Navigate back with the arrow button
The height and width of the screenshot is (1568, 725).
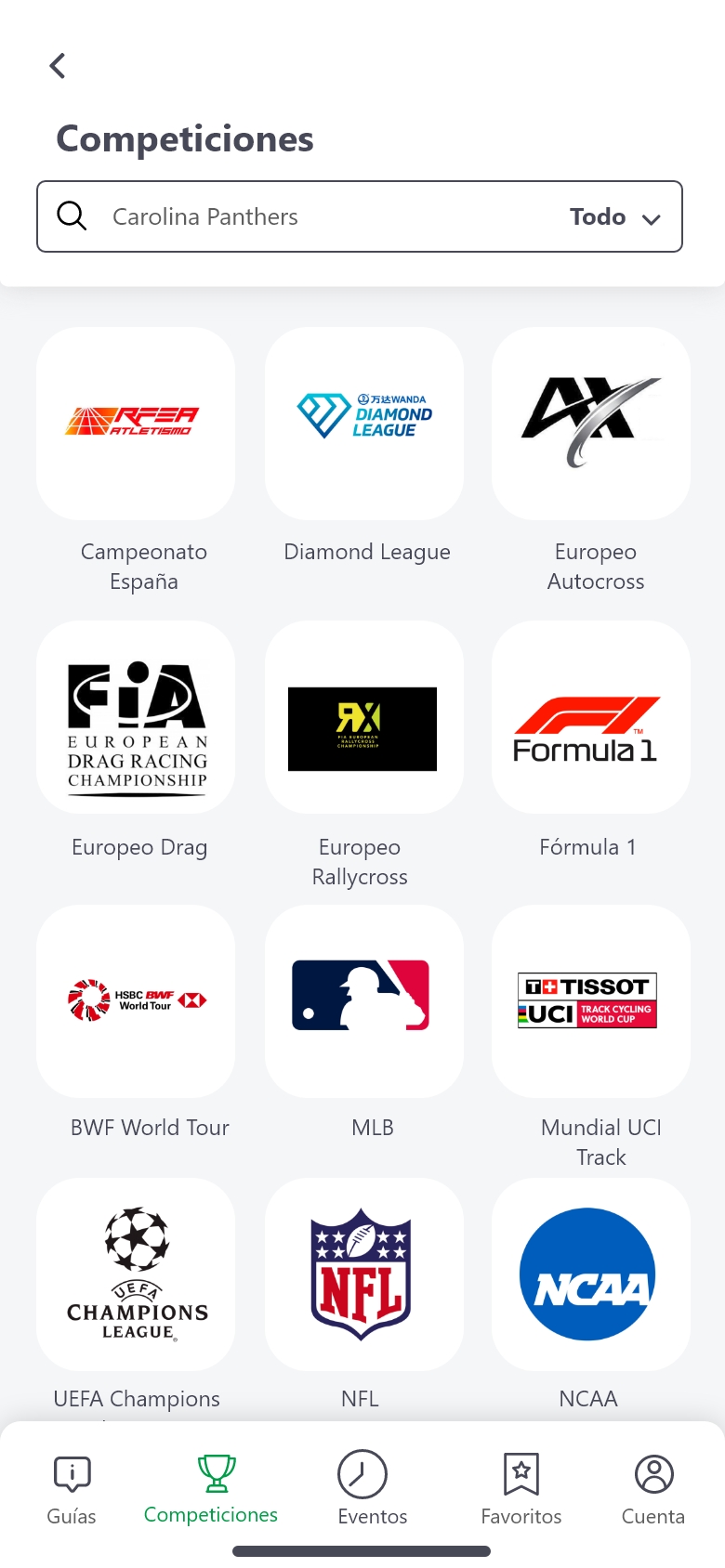(58, 66)
